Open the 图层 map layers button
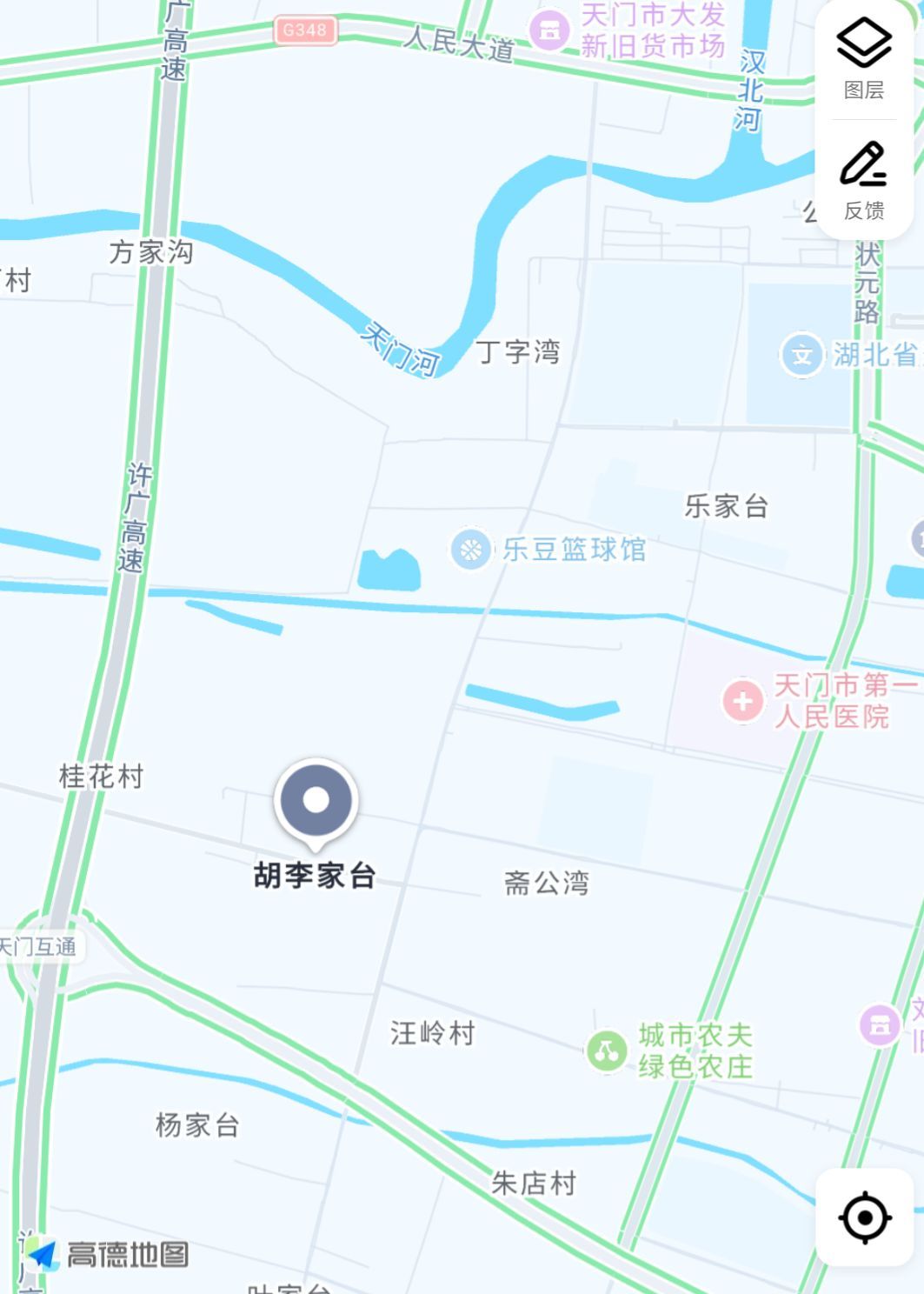The height and width of the screenshot is (1294, 924). click(864, 58)
